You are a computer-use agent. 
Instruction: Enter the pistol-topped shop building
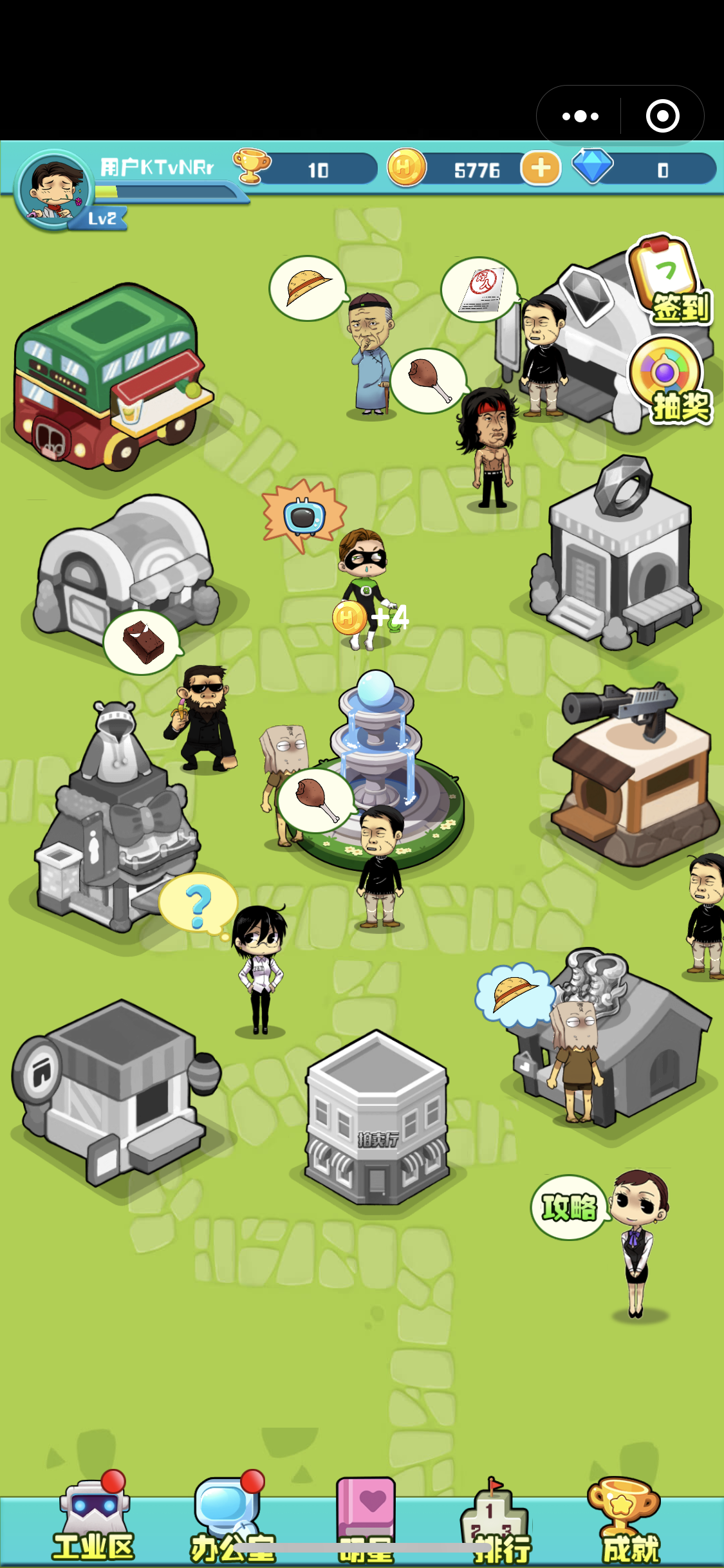tap(634, 779)
